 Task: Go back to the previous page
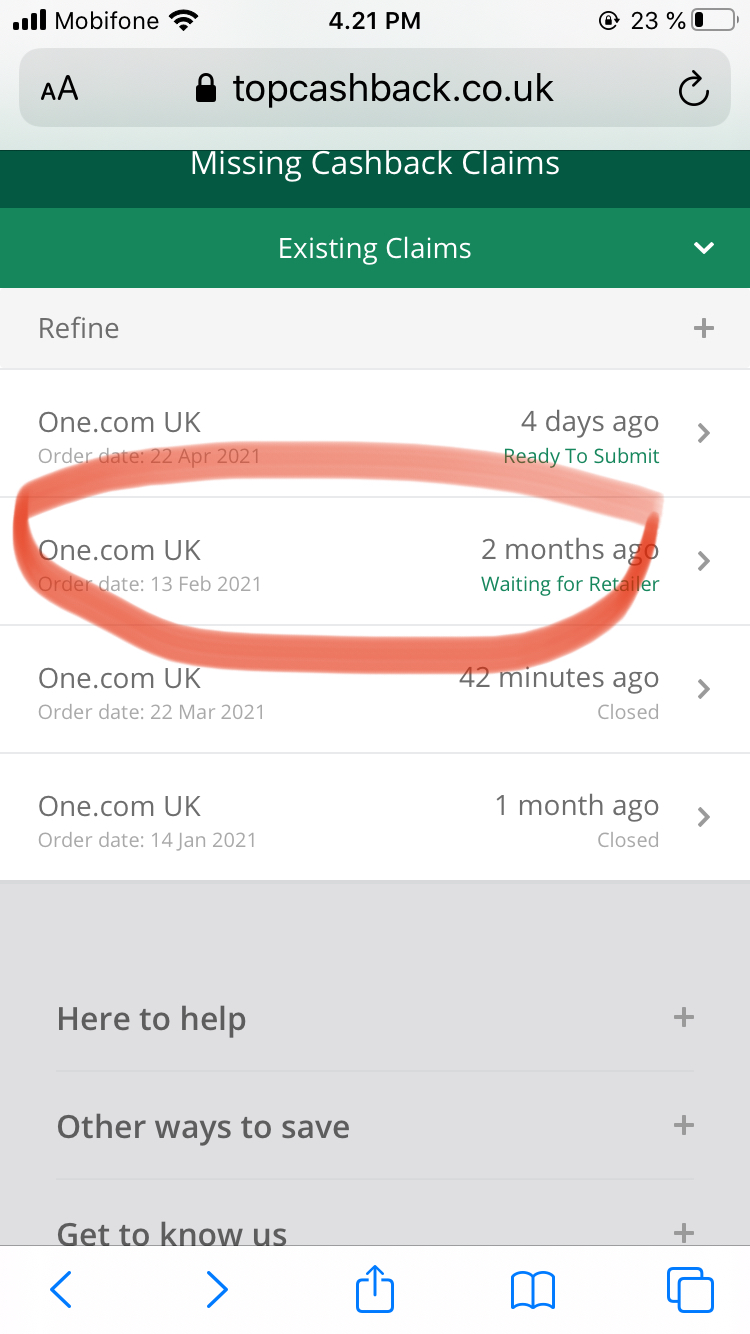[61, 1290]
